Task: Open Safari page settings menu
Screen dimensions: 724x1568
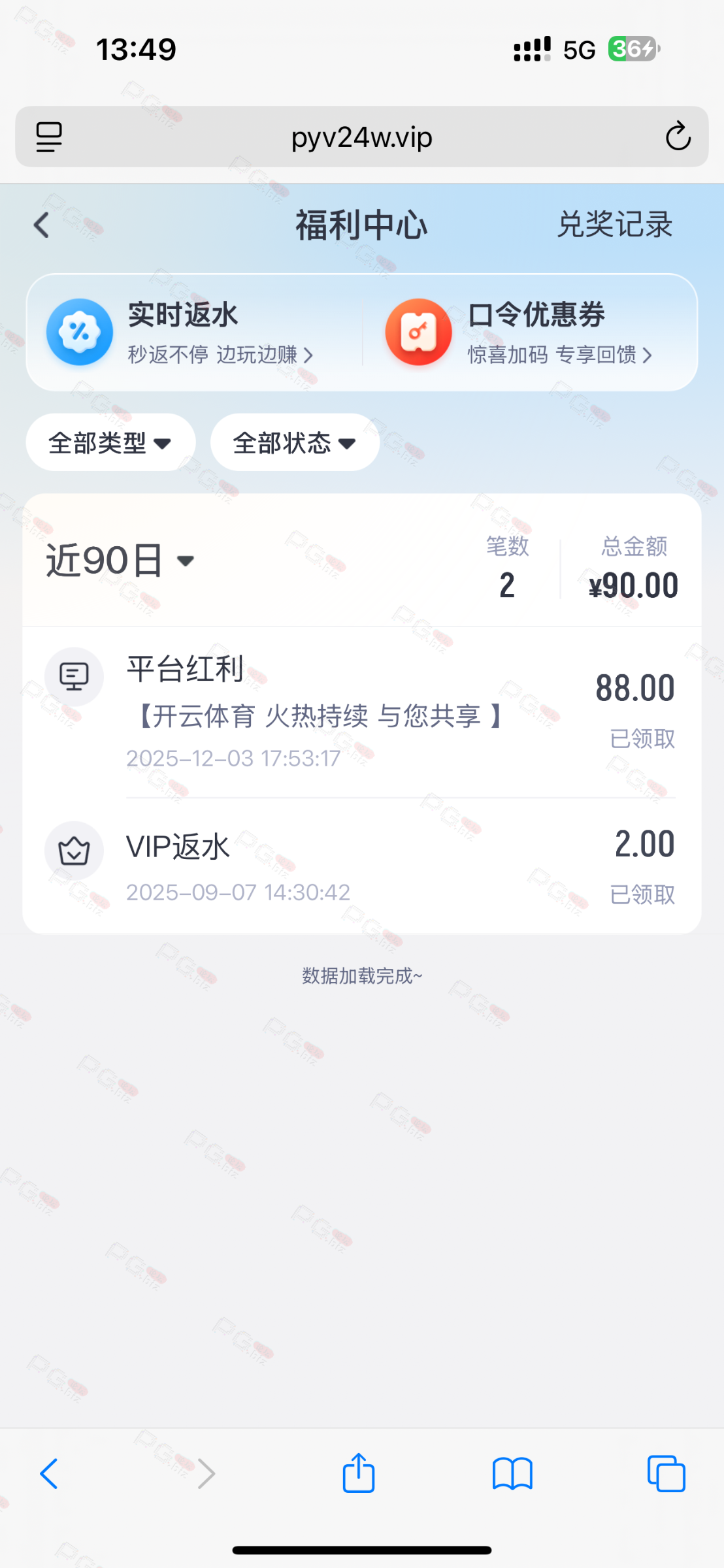Action: point(49,137)
